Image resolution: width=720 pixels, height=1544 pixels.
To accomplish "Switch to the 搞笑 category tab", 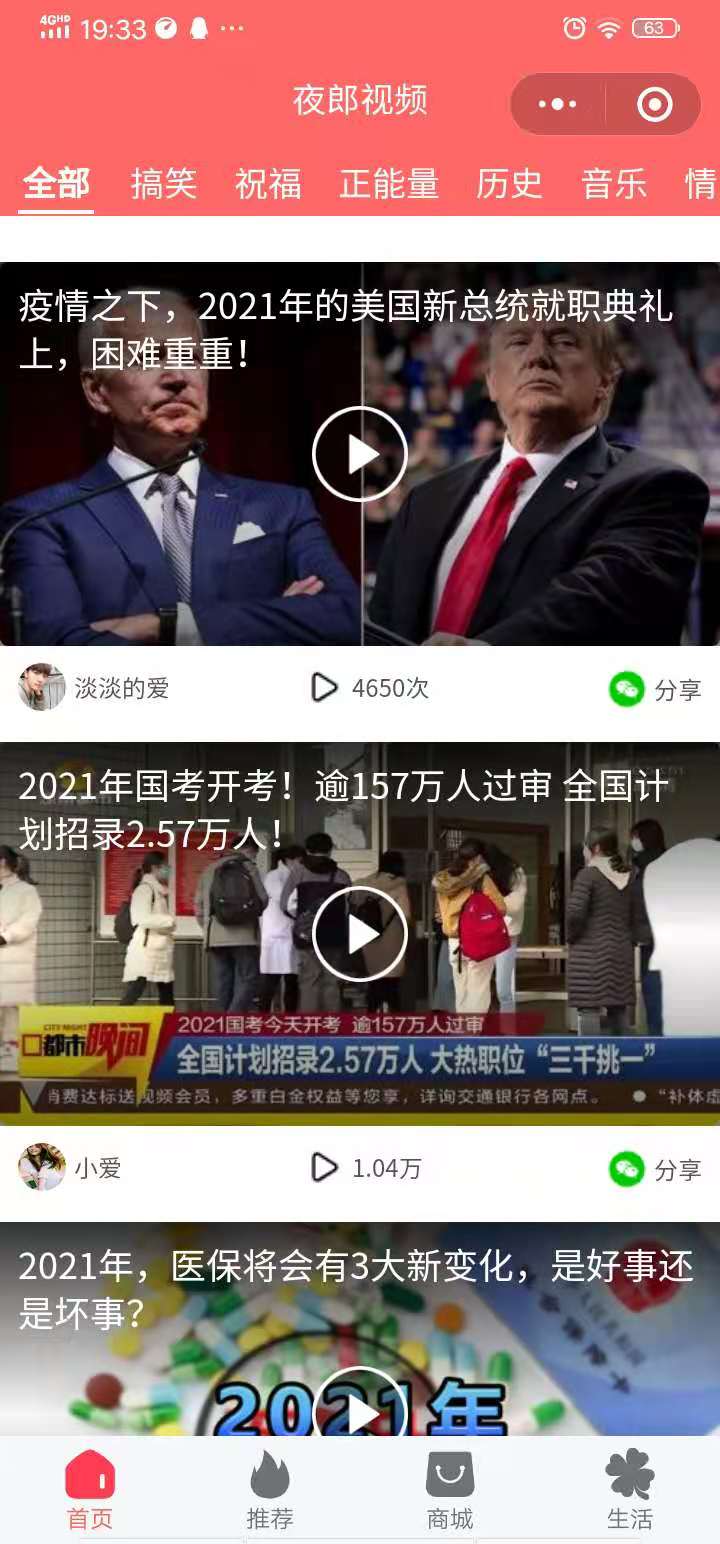I will click(x=163, y=184).
